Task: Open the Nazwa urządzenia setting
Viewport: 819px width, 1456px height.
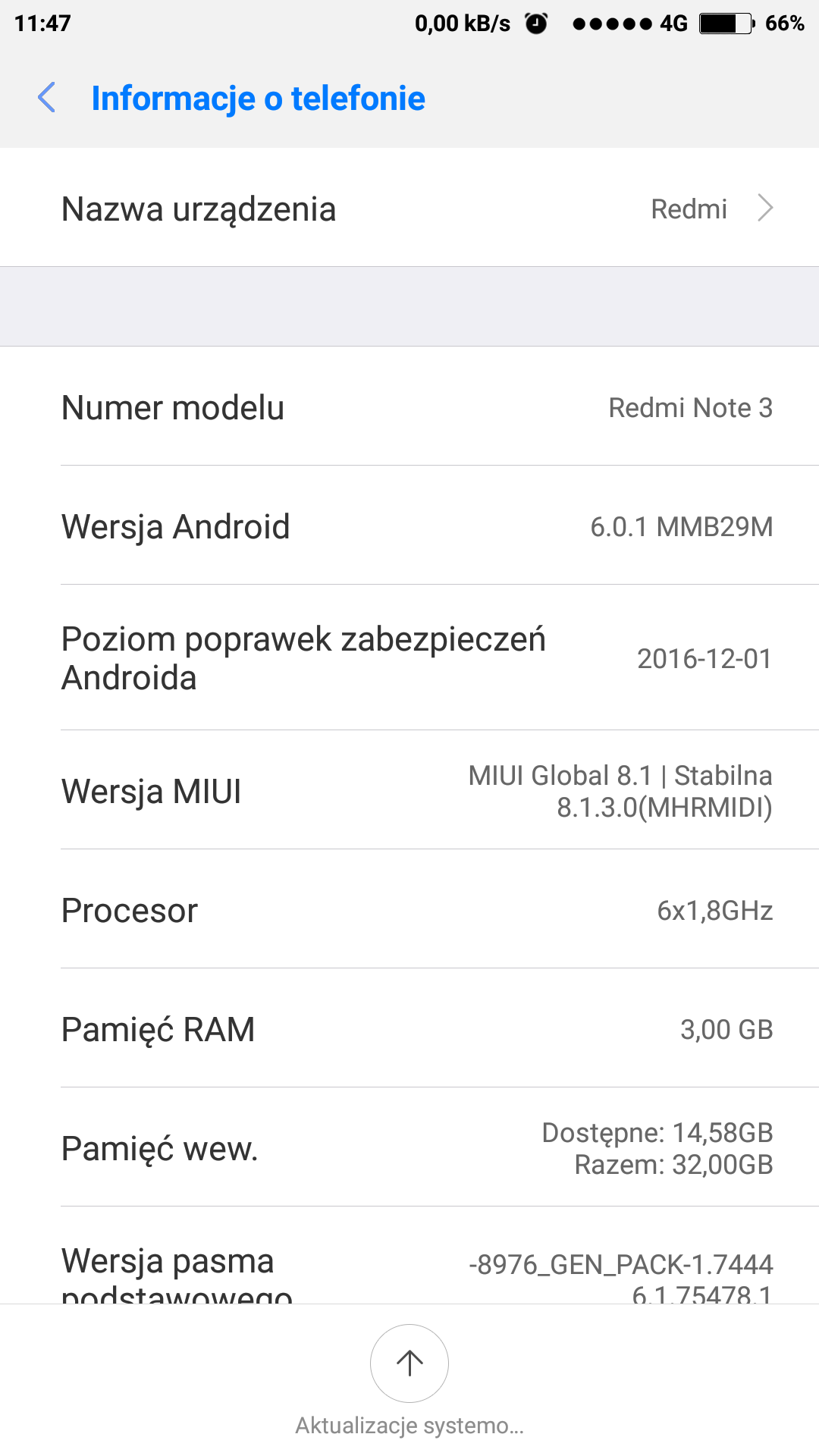Action: 409,209
